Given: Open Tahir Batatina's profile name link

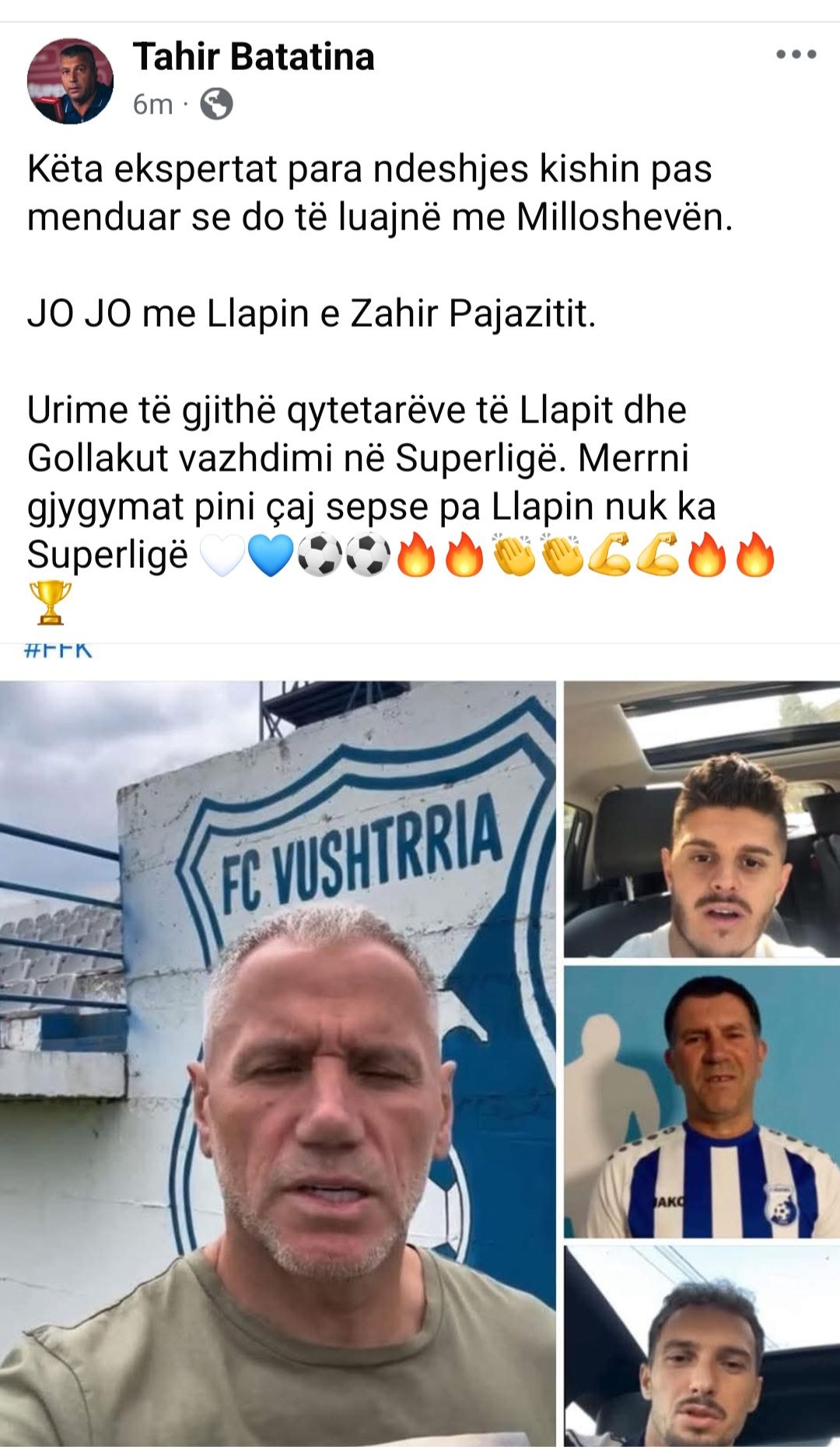Looking at the screenshot, I should (x=254, y=57).
